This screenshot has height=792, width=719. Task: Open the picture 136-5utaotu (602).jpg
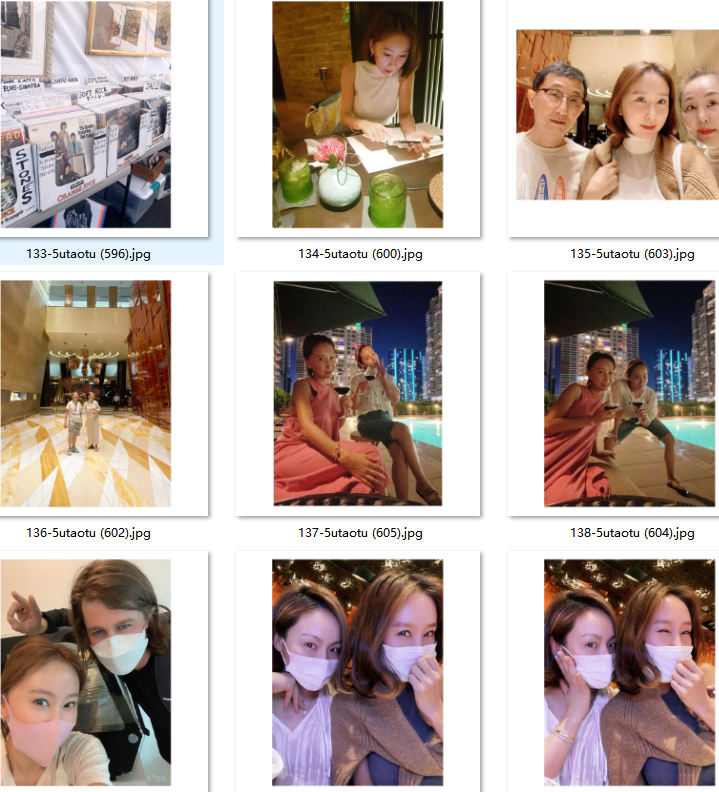pyautogui.click(x=85, y=393)
